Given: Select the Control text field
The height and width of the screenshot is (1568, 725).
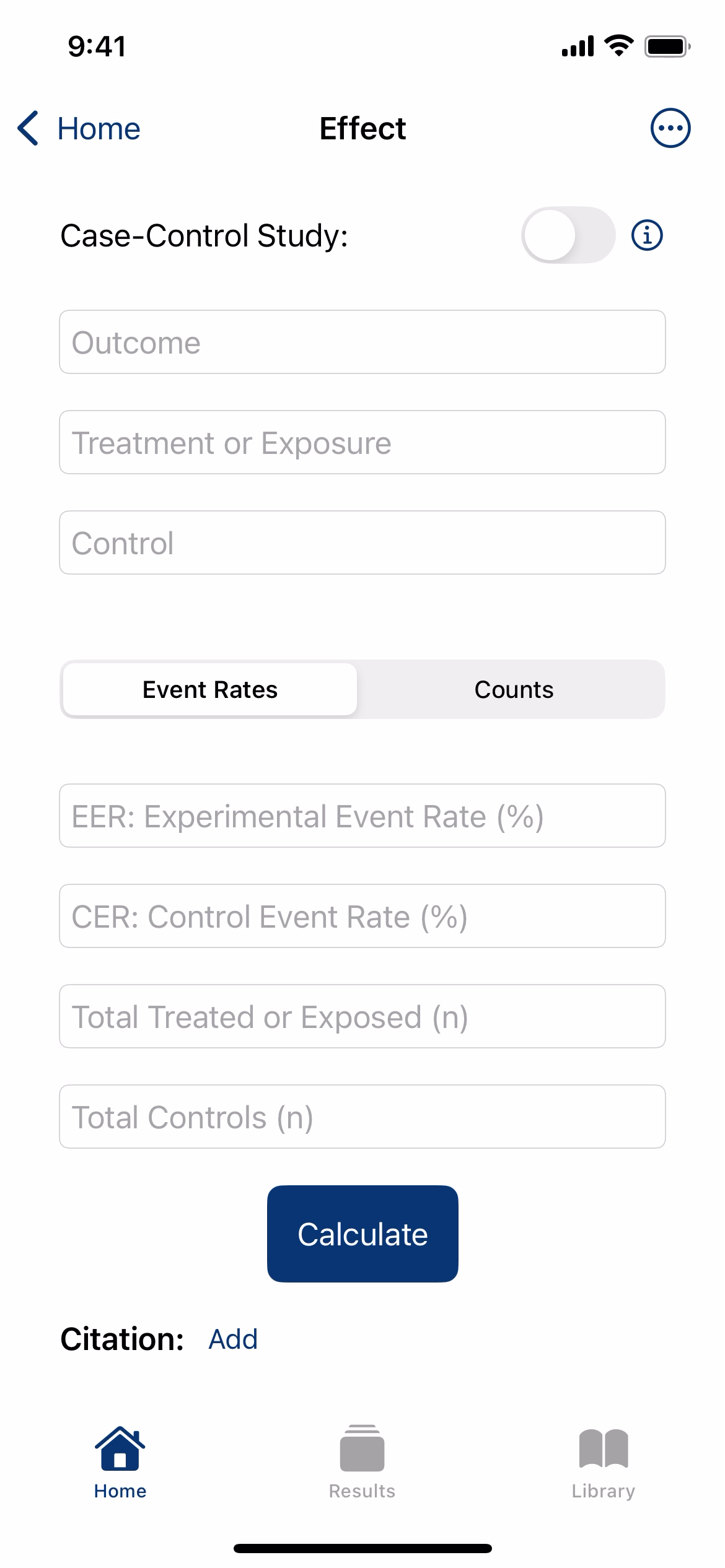Looking at the screenshot, I should 362,542.
